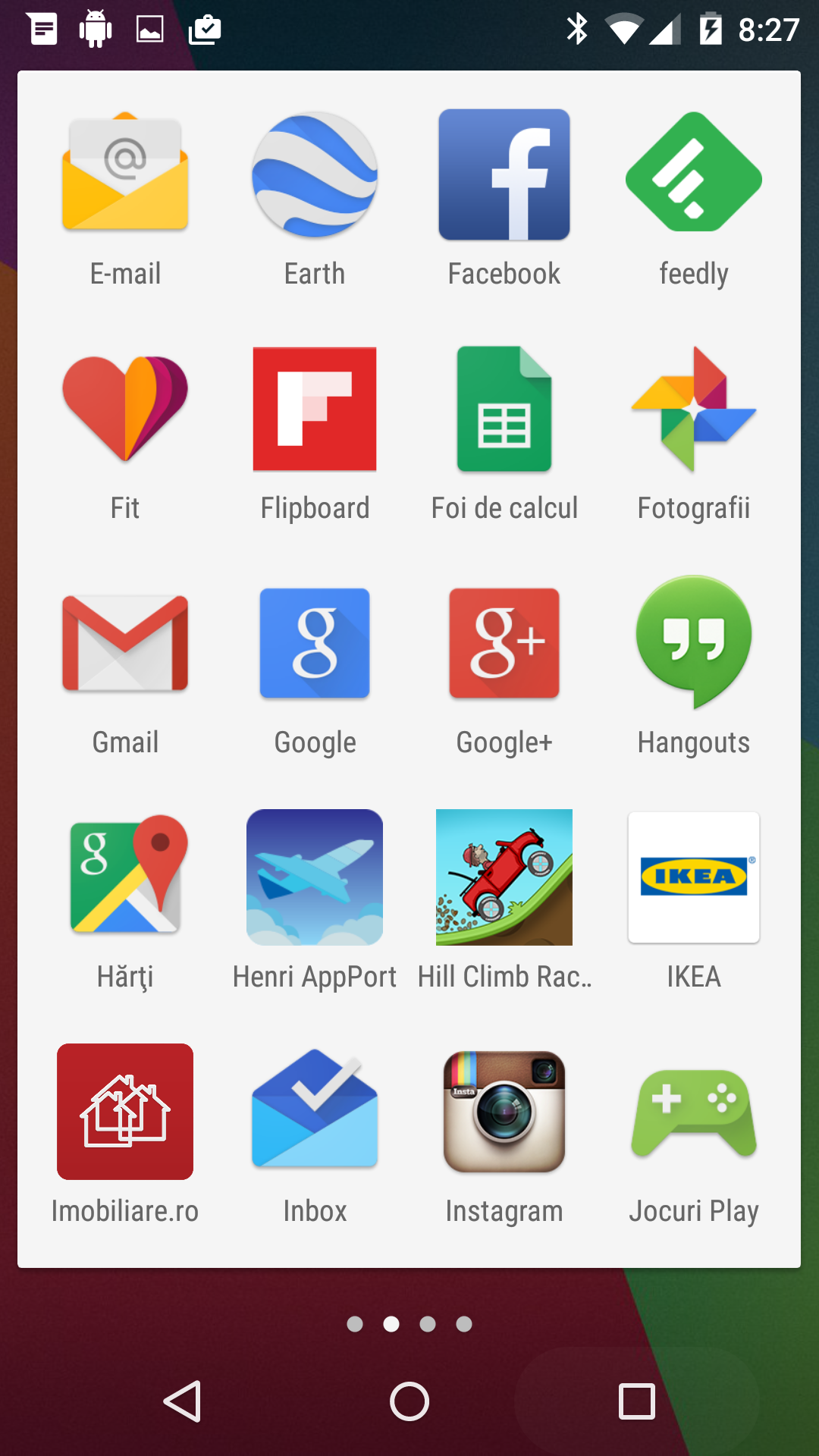Launch Imobiliare.ro
Screen dimensions: 819x1456
pyautogui.click(x=125, y=1112)
